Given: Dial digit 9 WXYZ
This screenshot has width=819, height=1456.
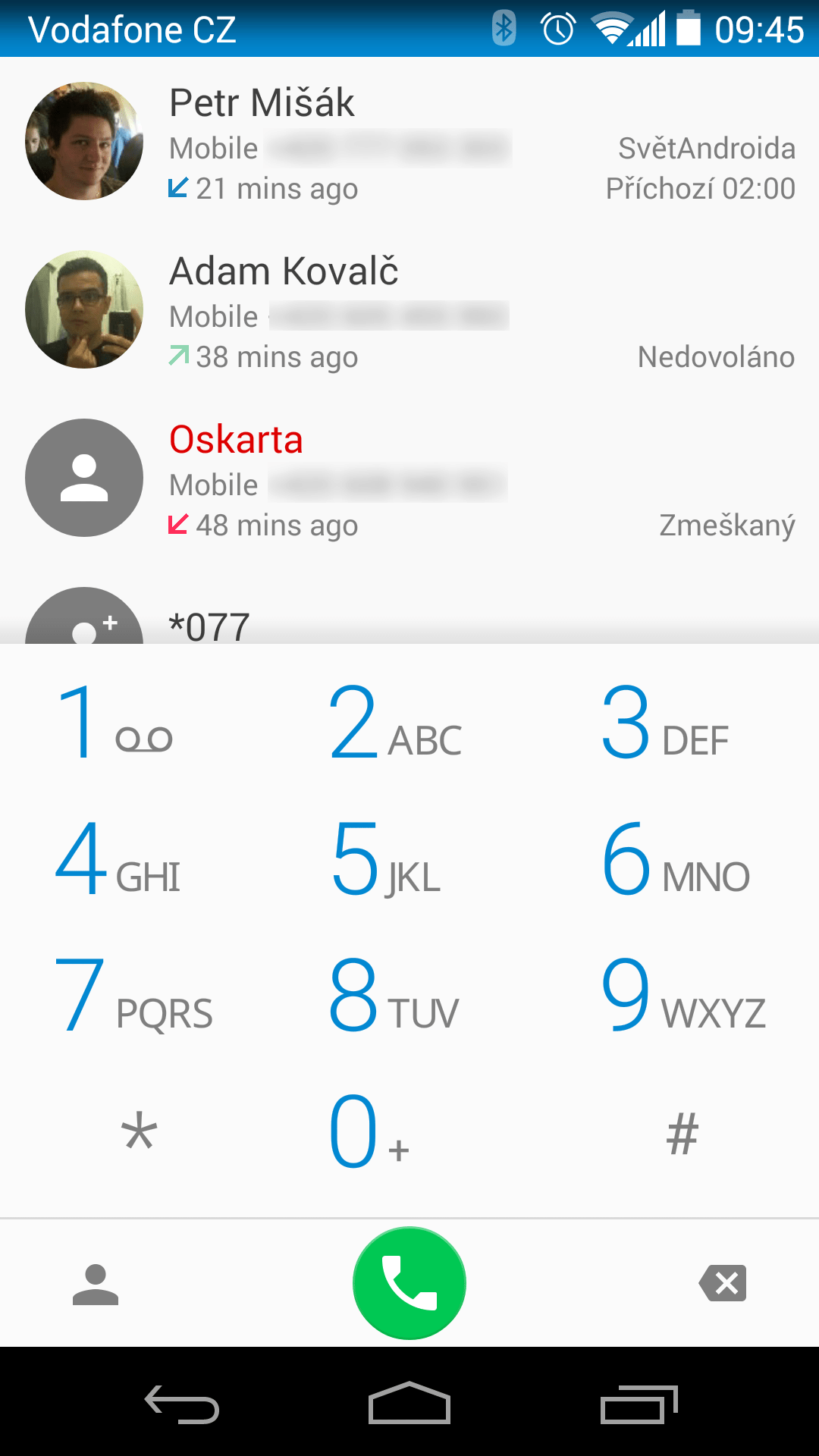Looking at the screenshot, I should pyautogui.click(x=682, y=993).
